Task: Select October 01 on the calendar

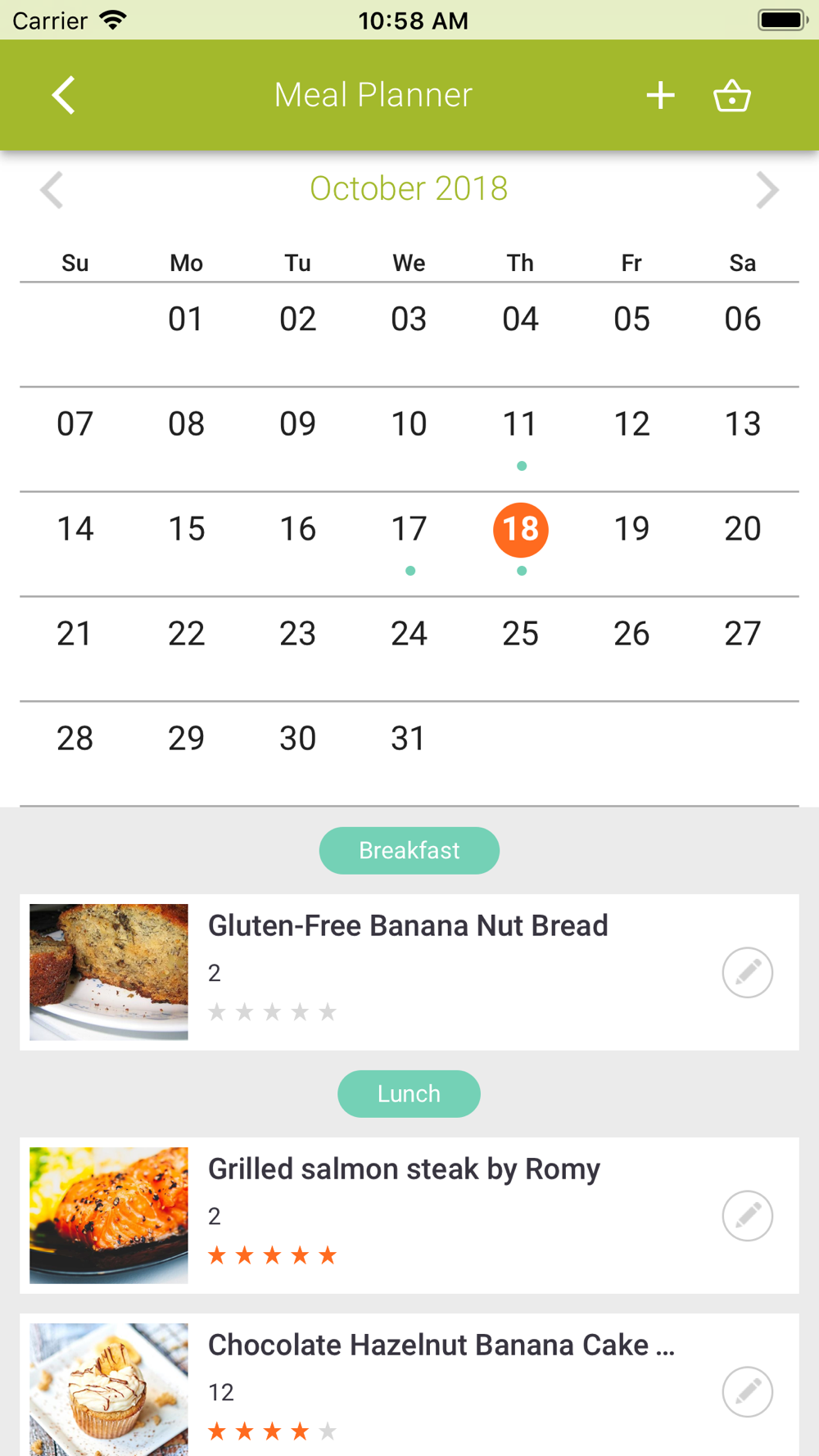Action: (186, 320)
